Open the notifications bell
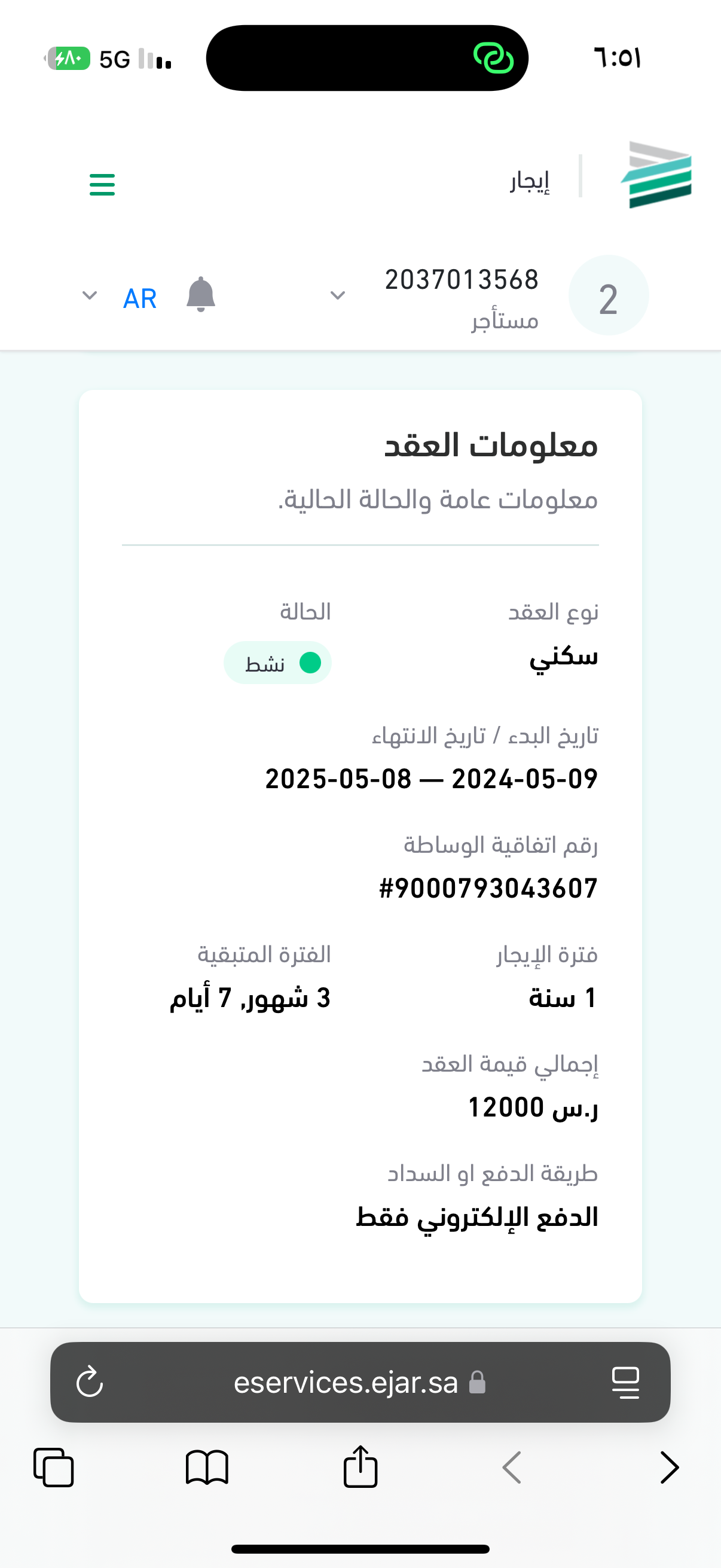The image size is (721, 1568). pos(201,295)
